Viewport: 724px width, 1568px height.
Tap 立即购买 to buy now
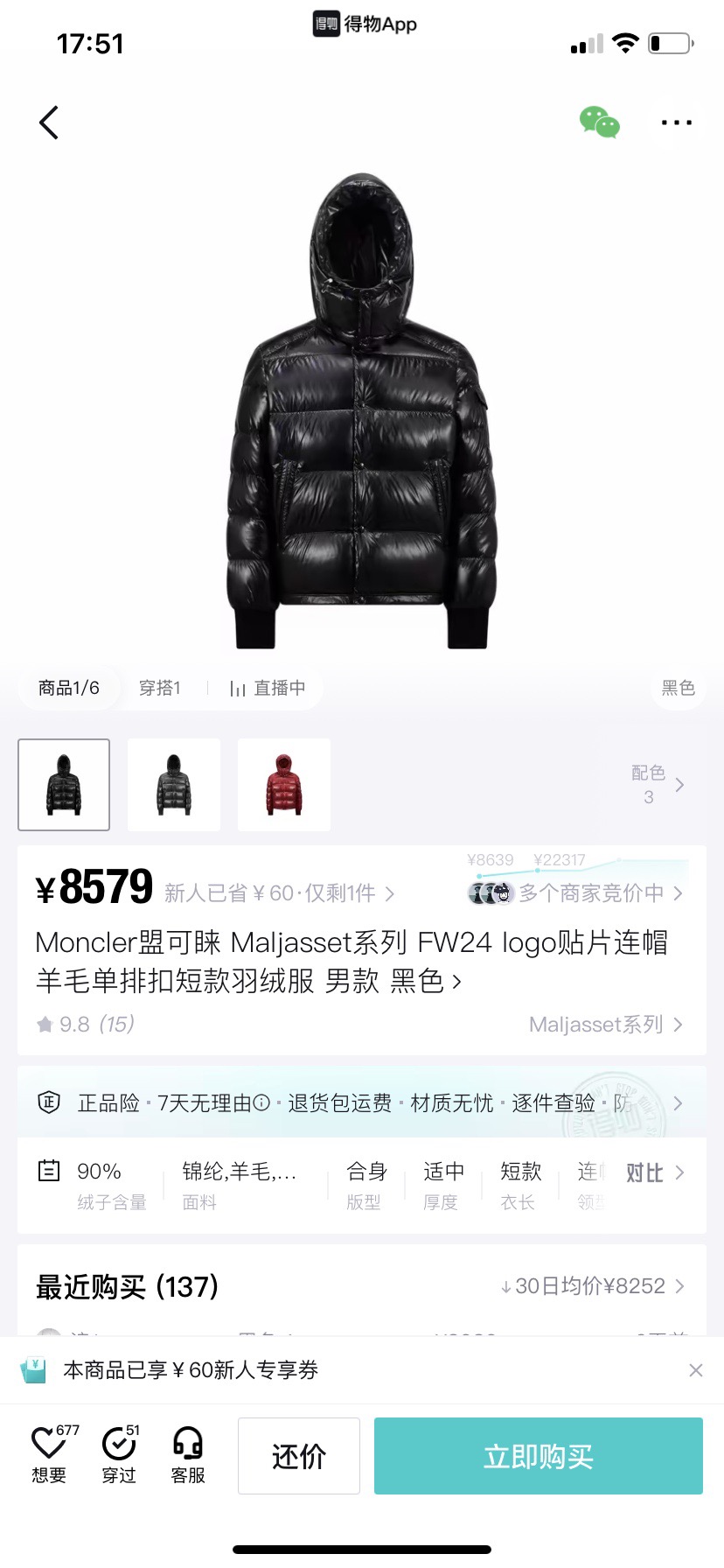click(x=538, y=1455)
